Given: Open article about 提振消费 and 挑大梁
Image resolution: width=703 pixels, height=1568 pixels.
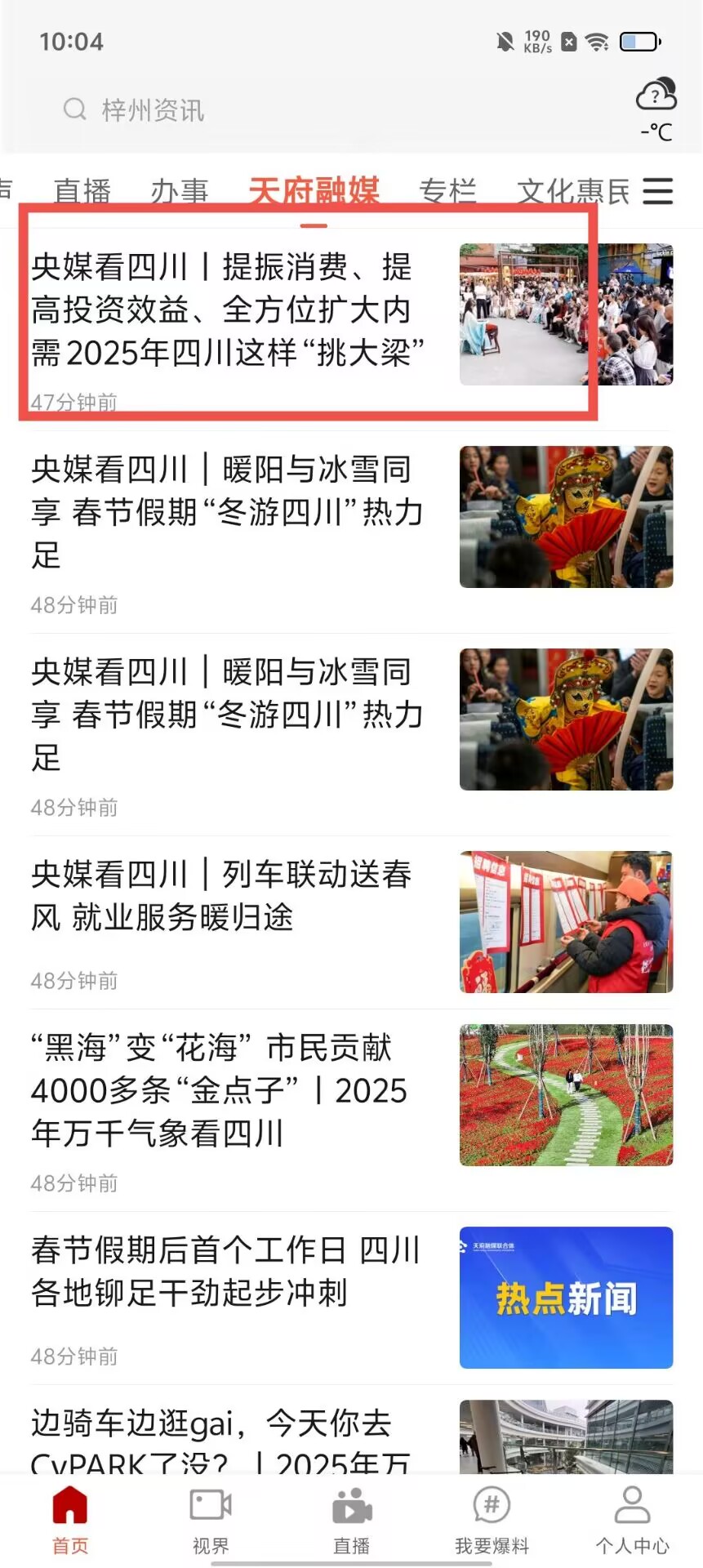Looking at the screenshot, I should tap(229, 310).
